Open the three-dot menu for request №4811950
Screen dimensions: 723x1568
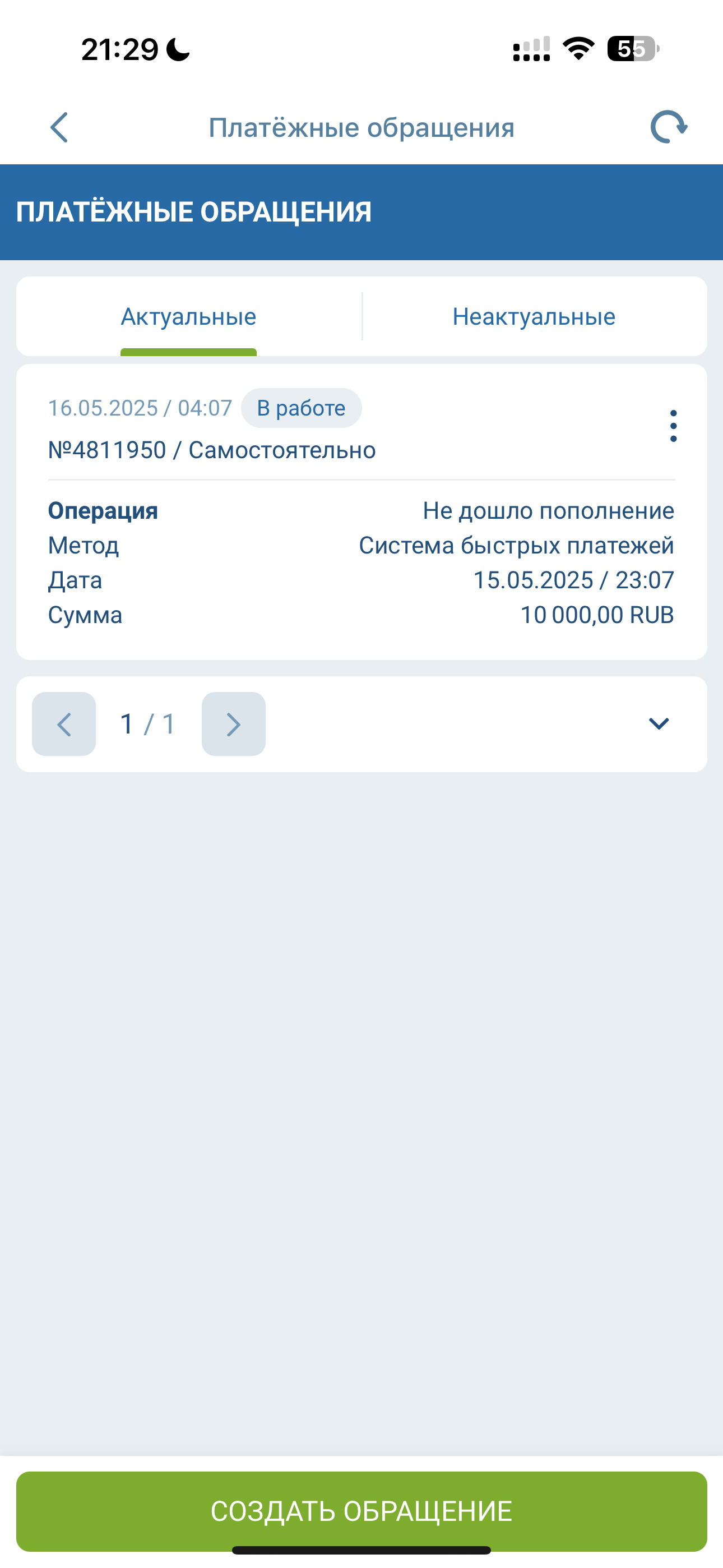(673, 426)
